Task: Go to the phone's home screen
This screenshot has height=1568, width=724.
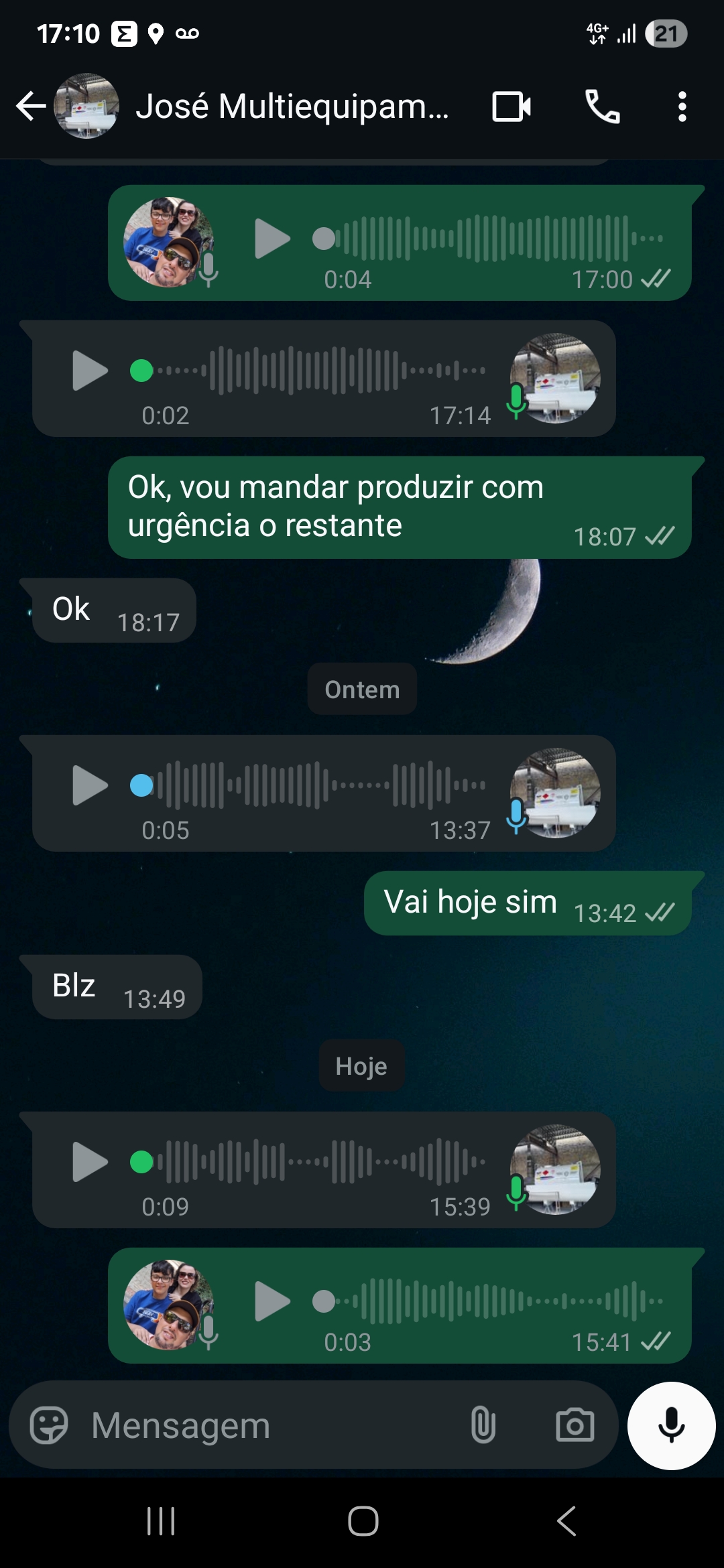Action: [x=363, y=1521]
